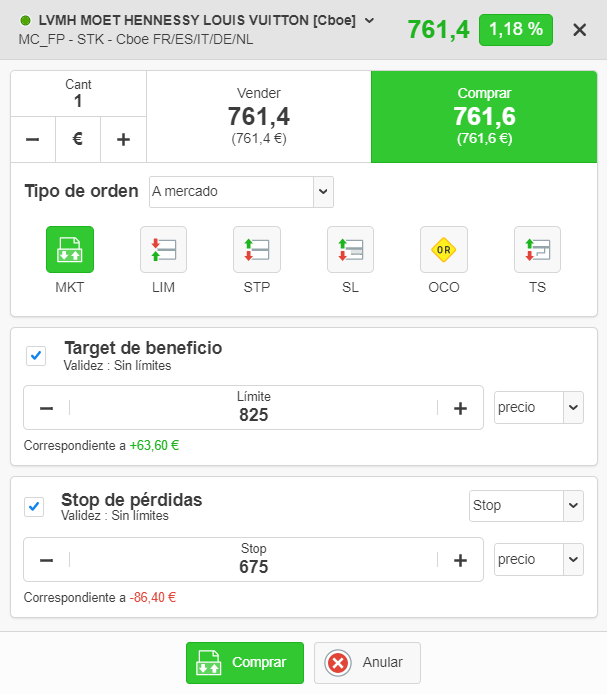Open the Stop type dropdown
Screen dimensions: 607x694
tap(526, 506)
